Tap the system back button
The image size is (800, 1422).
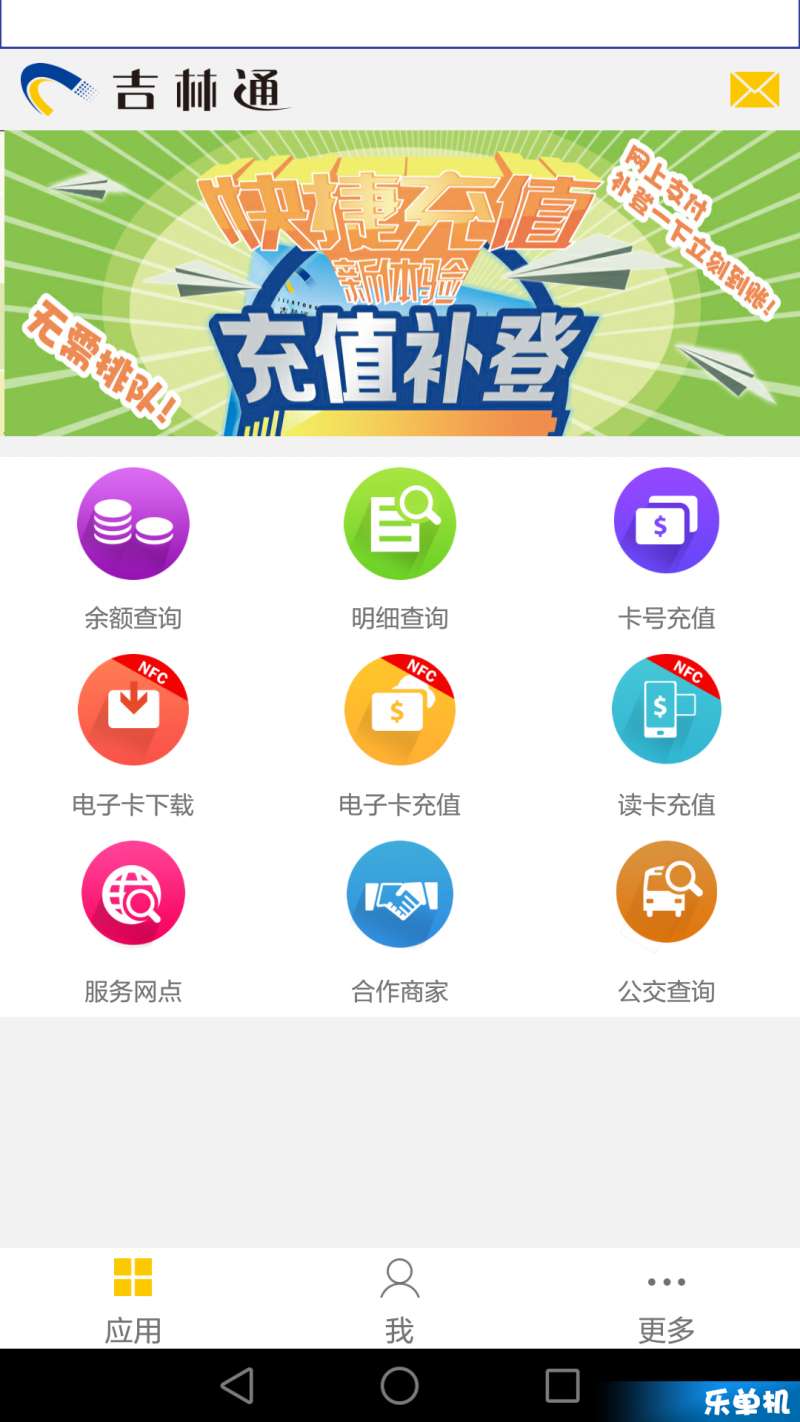(238, 1386)
